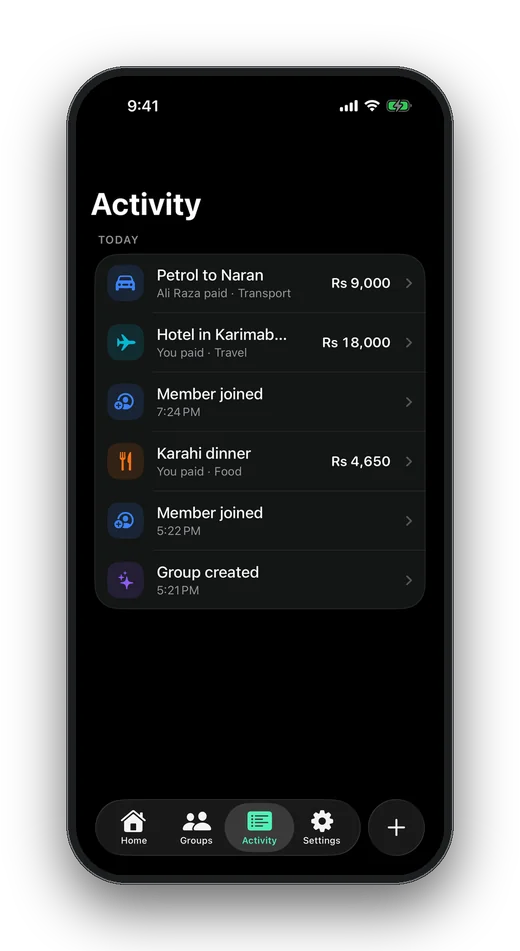Open the Member joined entry at 7:24 PM
Screen dimensions: 520x951
click(x=260, y=402)
